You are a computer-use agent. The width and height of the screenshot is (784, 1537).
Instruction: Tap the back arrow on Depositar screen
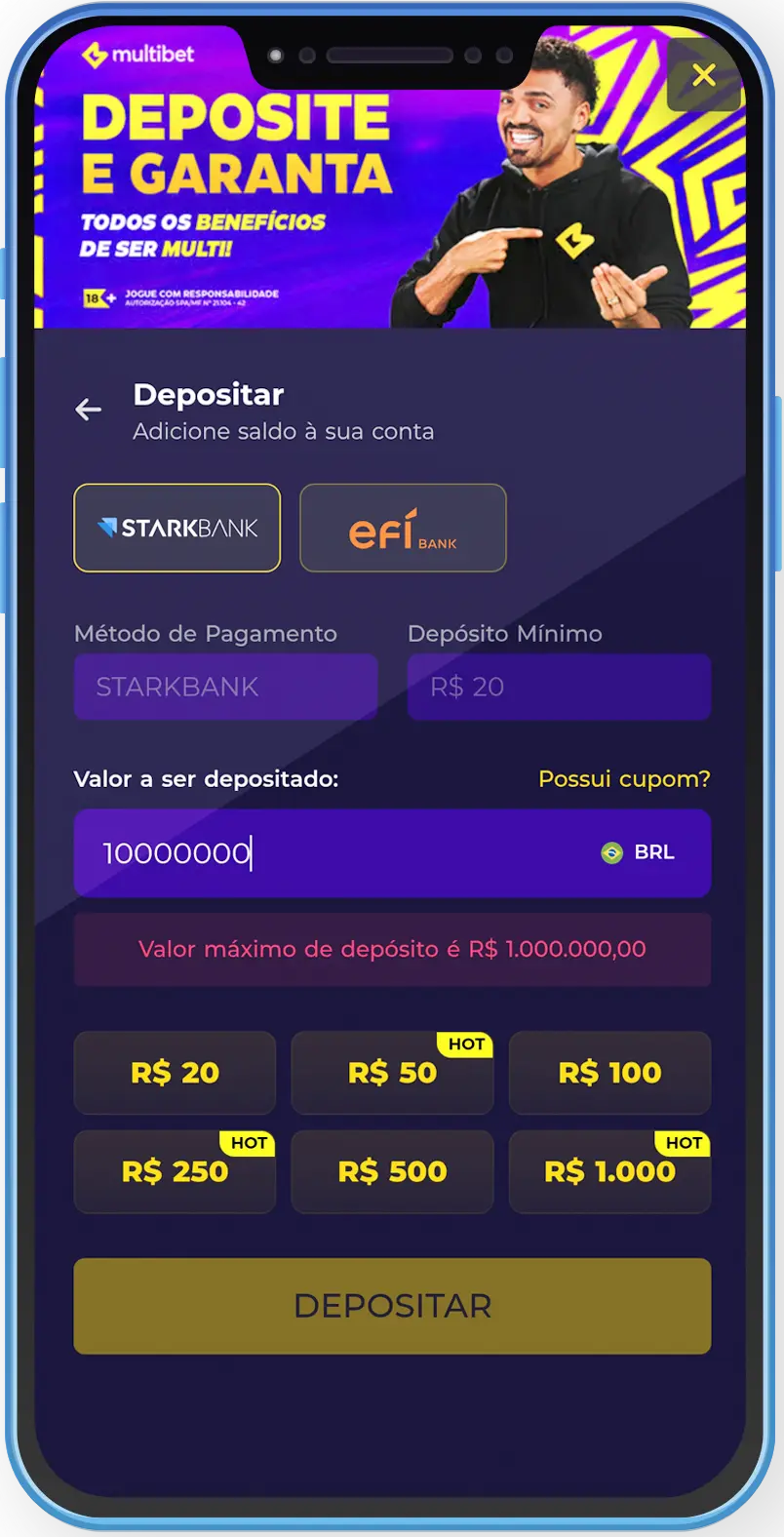(x=89, y=410)
